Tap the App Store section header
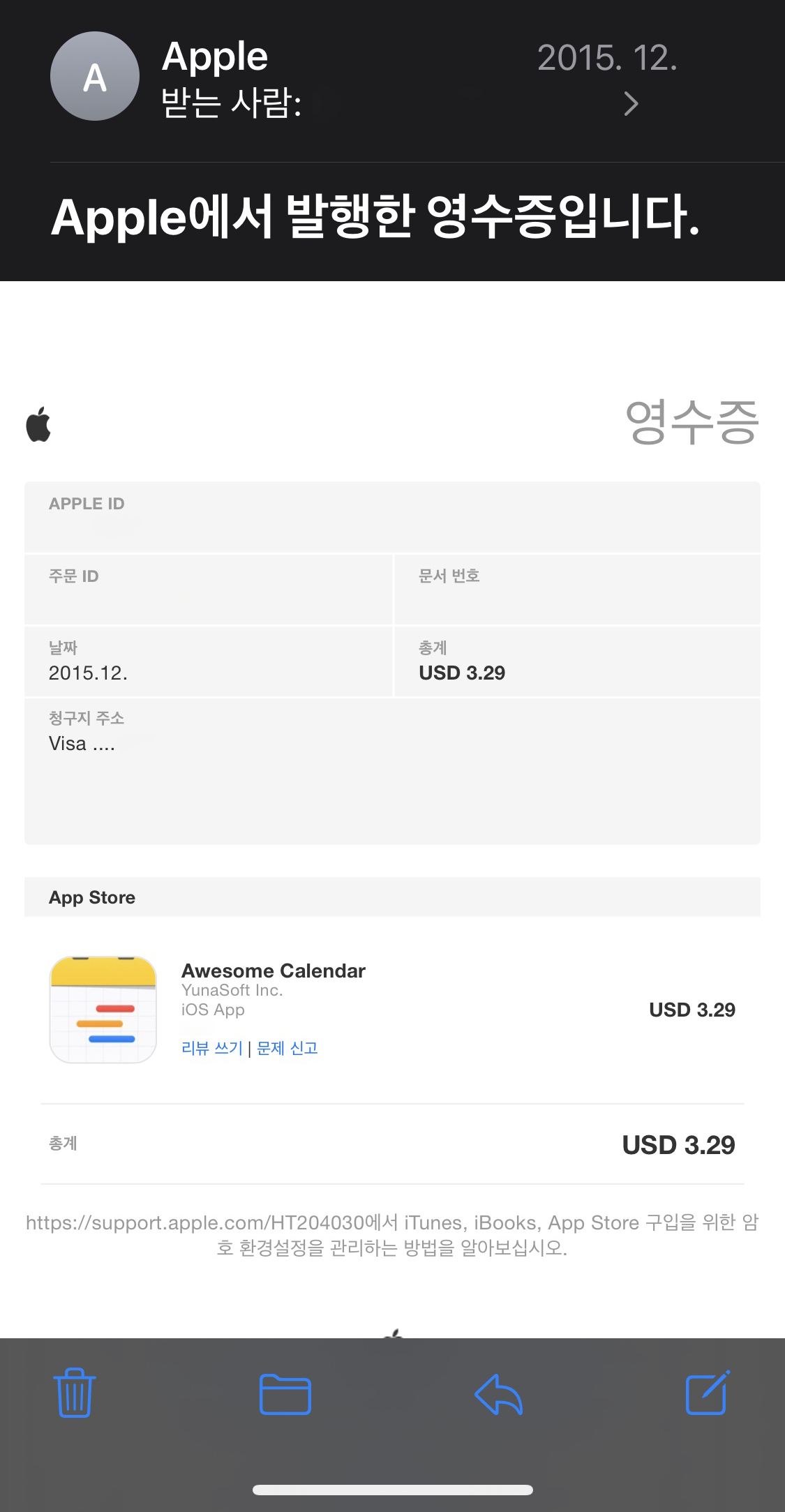This screenshot has width=785, height=1512. [x=91, y=897]
